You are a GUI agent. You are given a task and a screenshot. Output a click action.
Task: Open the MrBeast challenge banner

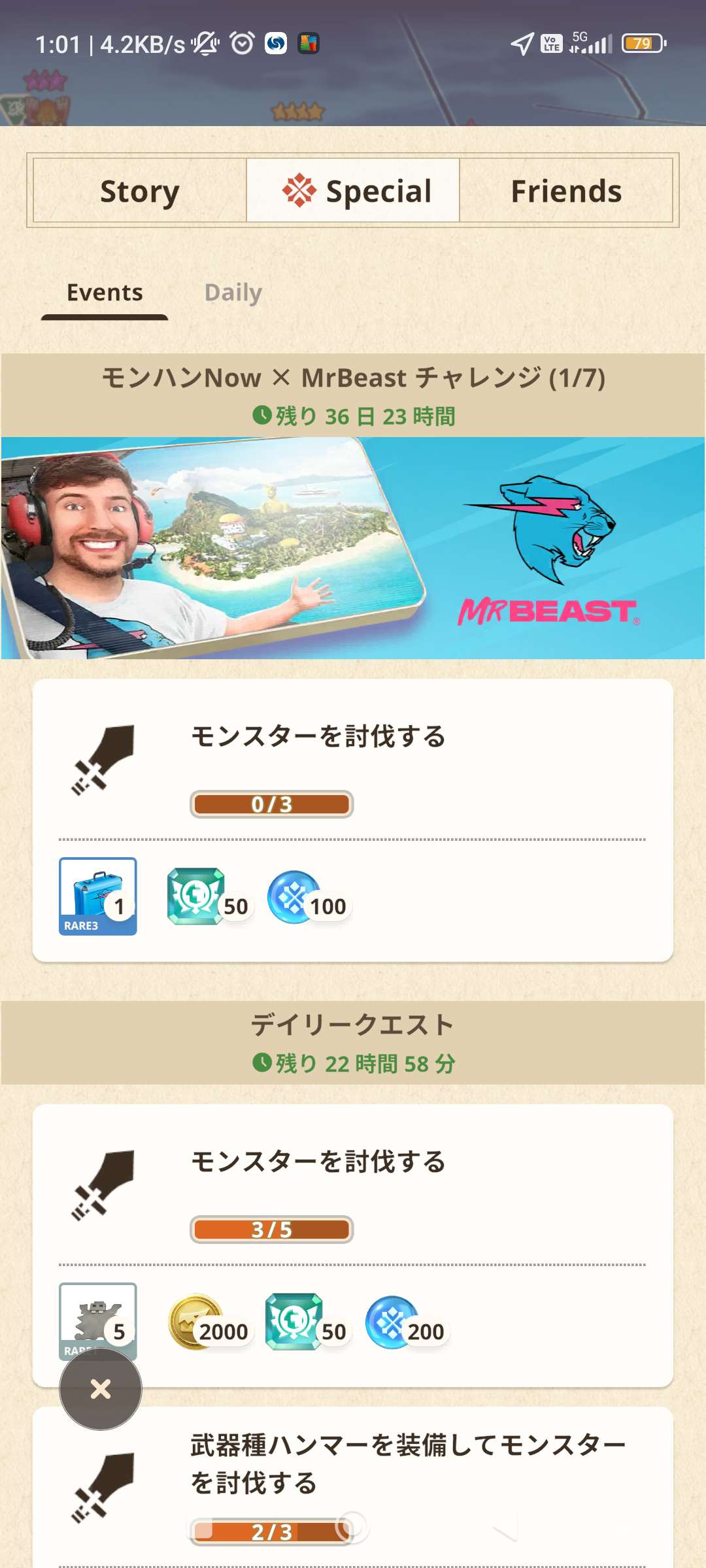[x=353, y=547]
